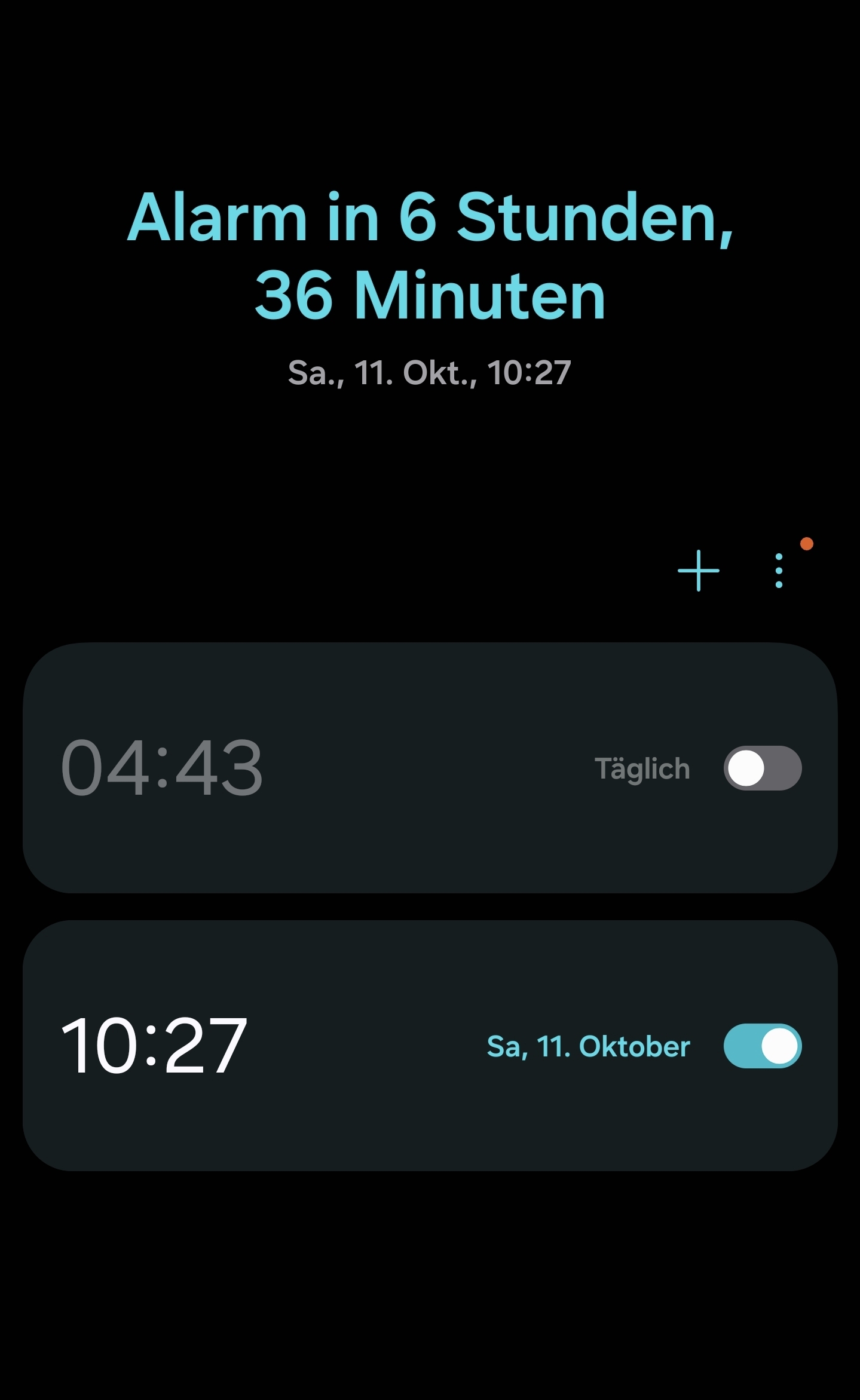
Task: Add a new alarm with the plus icon
Action: [698, 571]
